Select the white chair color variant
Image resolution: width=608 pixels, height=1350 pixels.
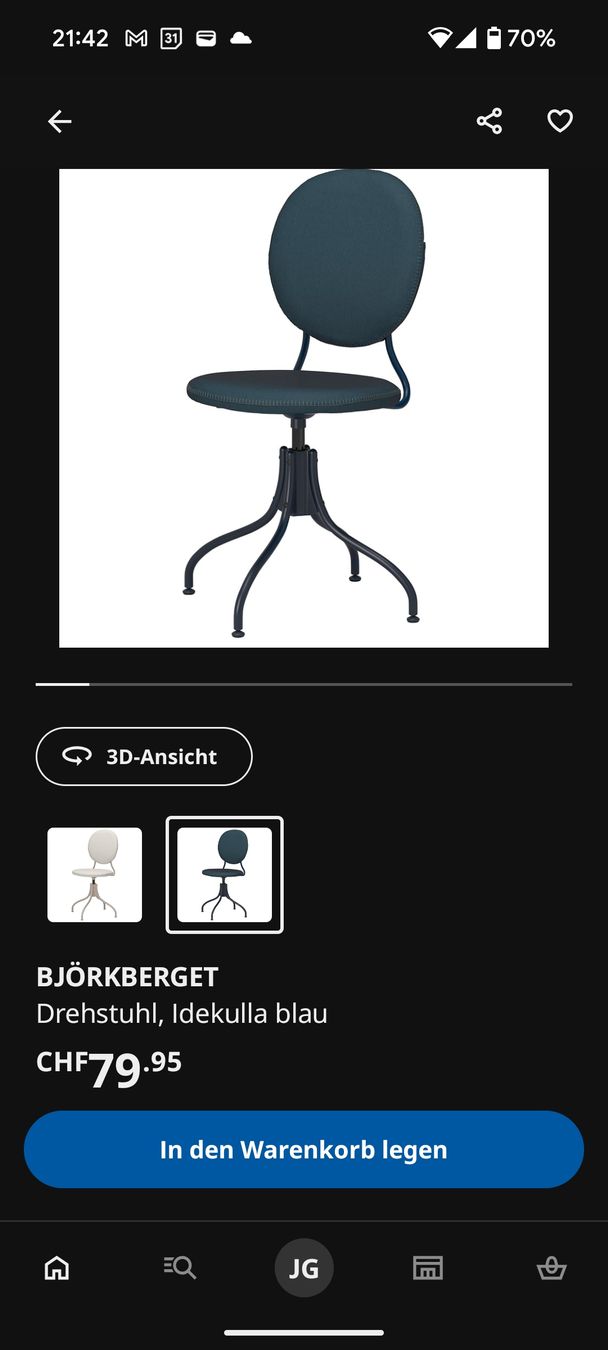pyautogui.click(x=95, y=875)
